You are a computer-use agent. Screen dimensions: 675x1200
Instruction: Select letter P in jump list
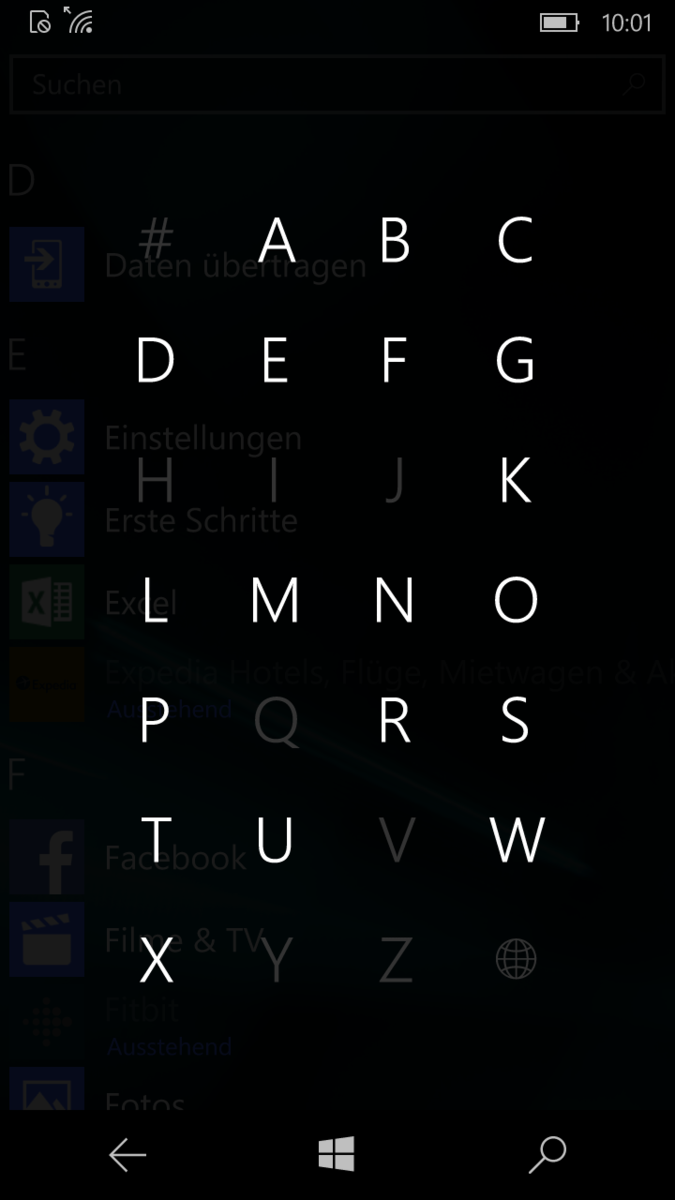(154, 720)
